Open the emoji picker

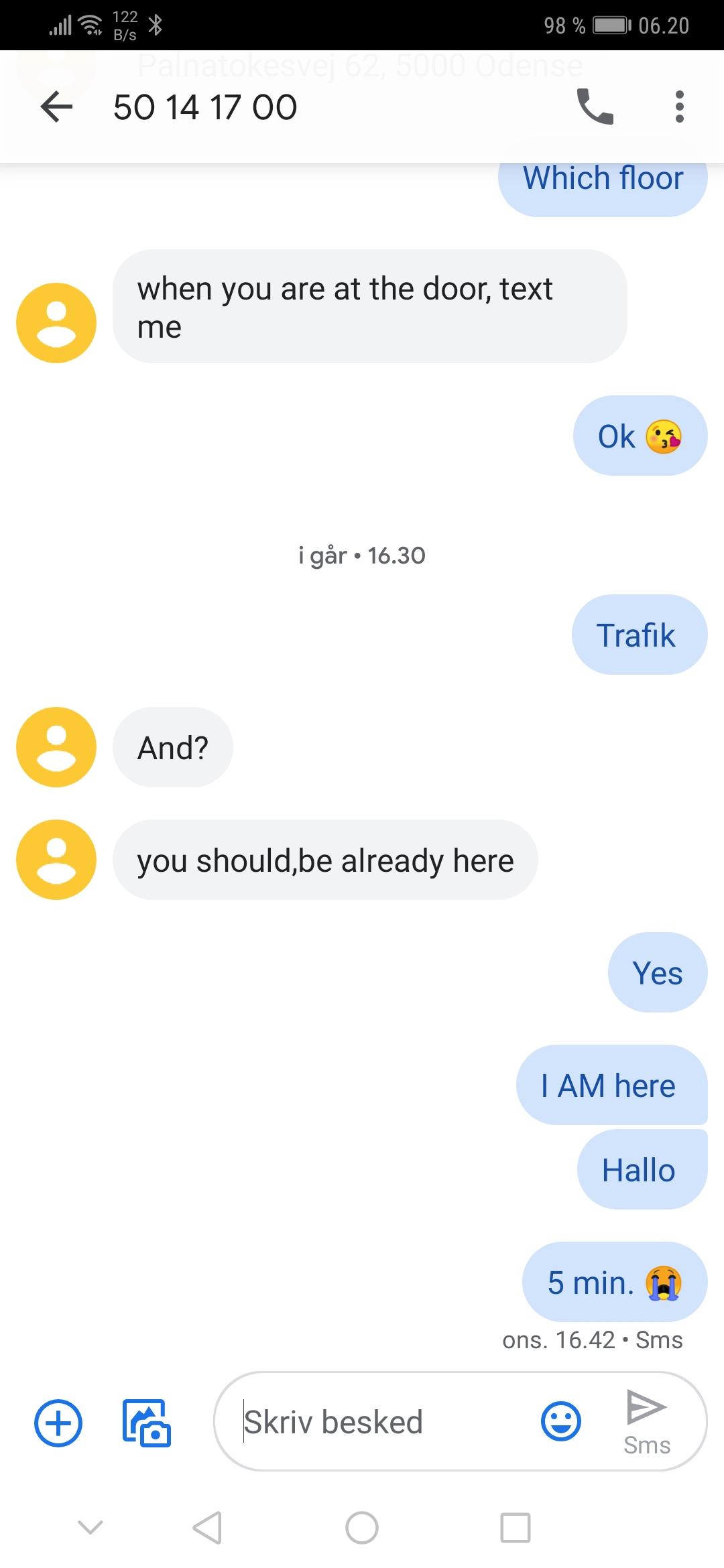[561, 1421]
